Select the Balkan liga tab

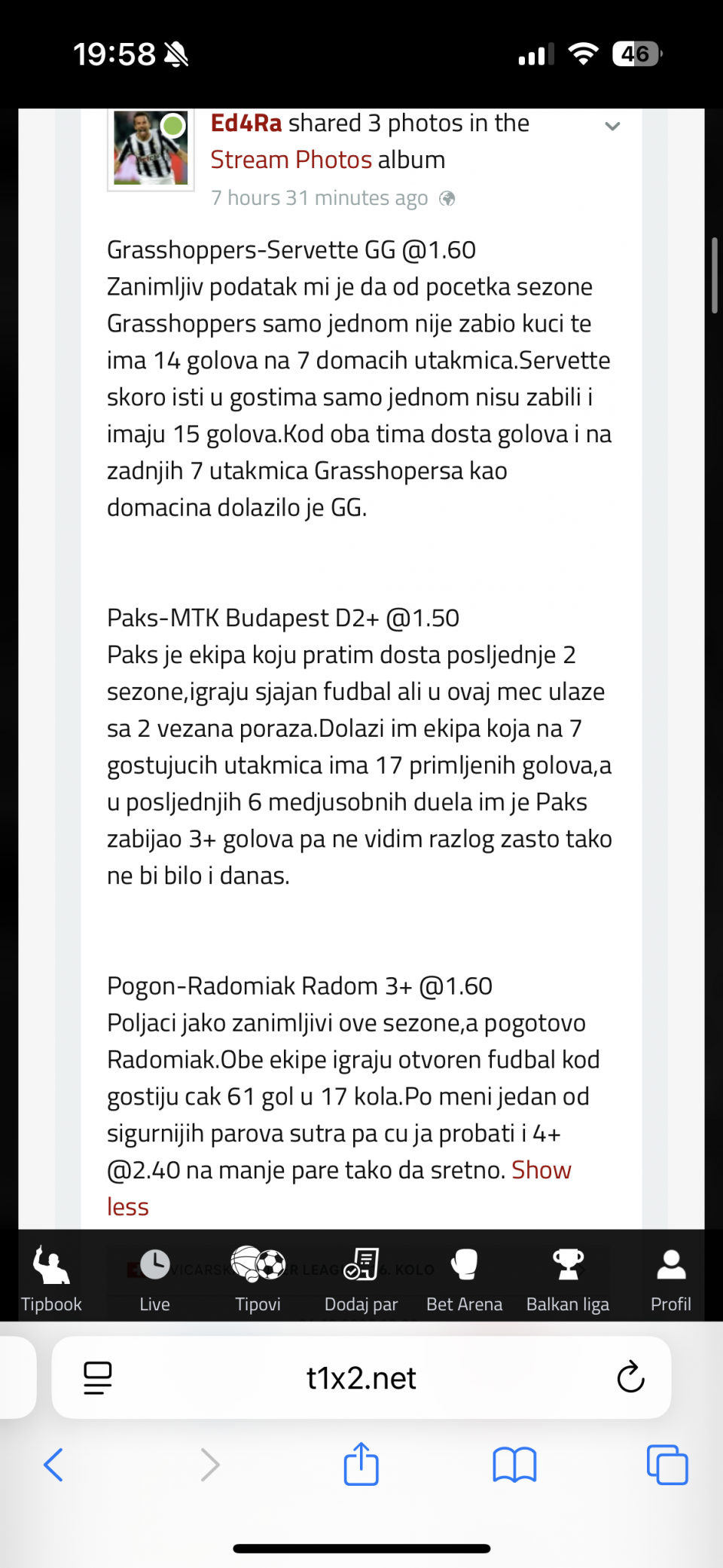pyautogui.click(x=567, y=1278)
